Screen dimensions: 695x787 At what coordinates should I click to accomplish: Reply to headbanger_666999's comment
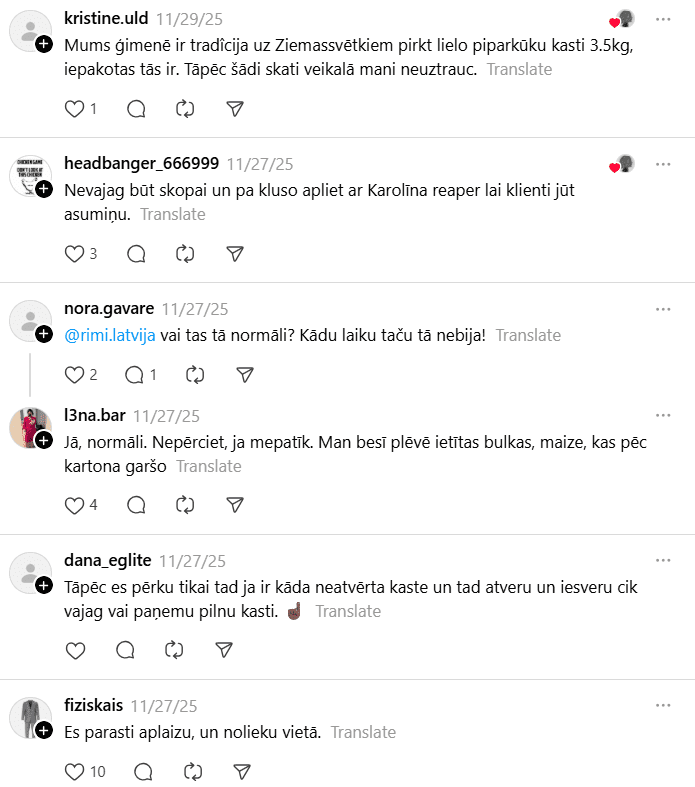137,254
